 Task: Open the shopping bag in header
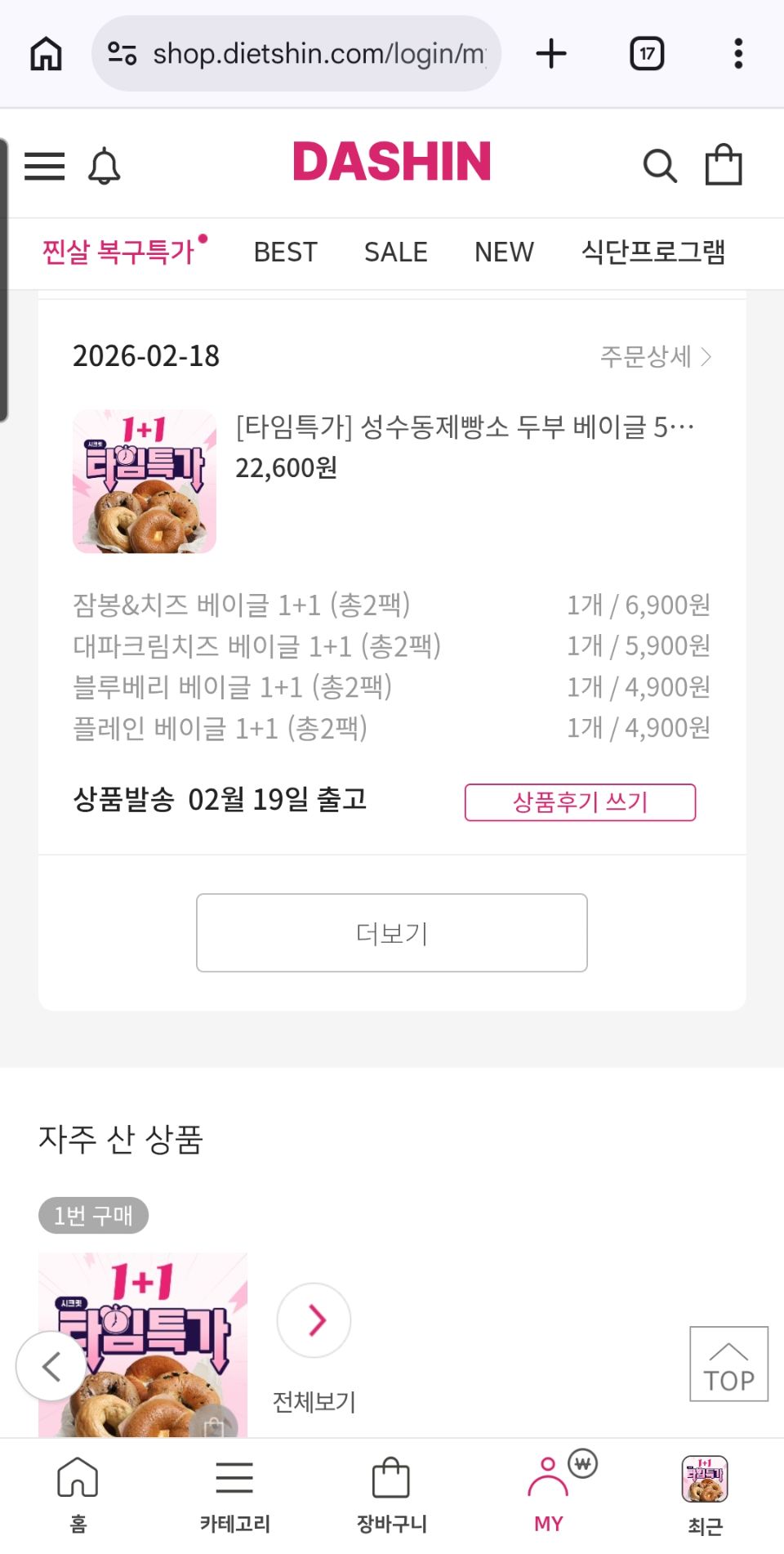724,165
